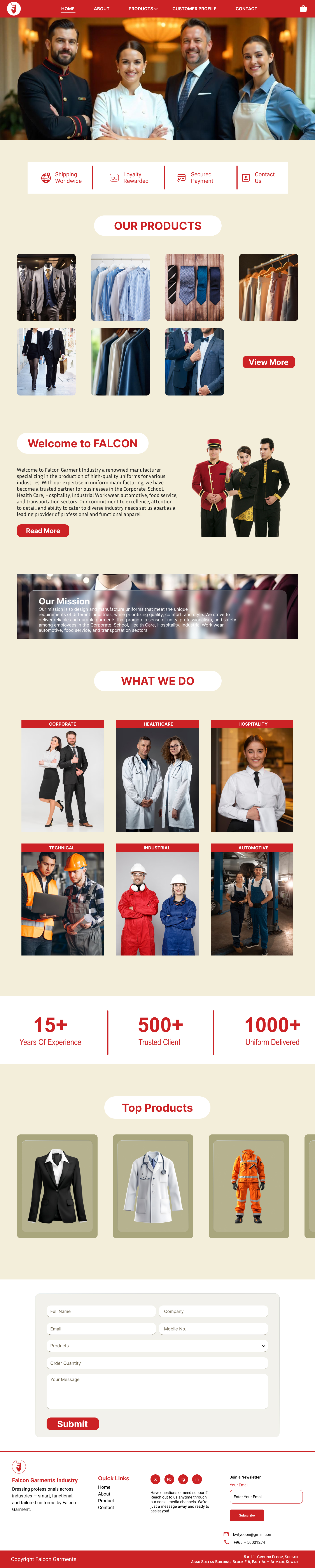Open the white lab coat product
Screen dimensions: 315x1568
[x=153, y=1186]
